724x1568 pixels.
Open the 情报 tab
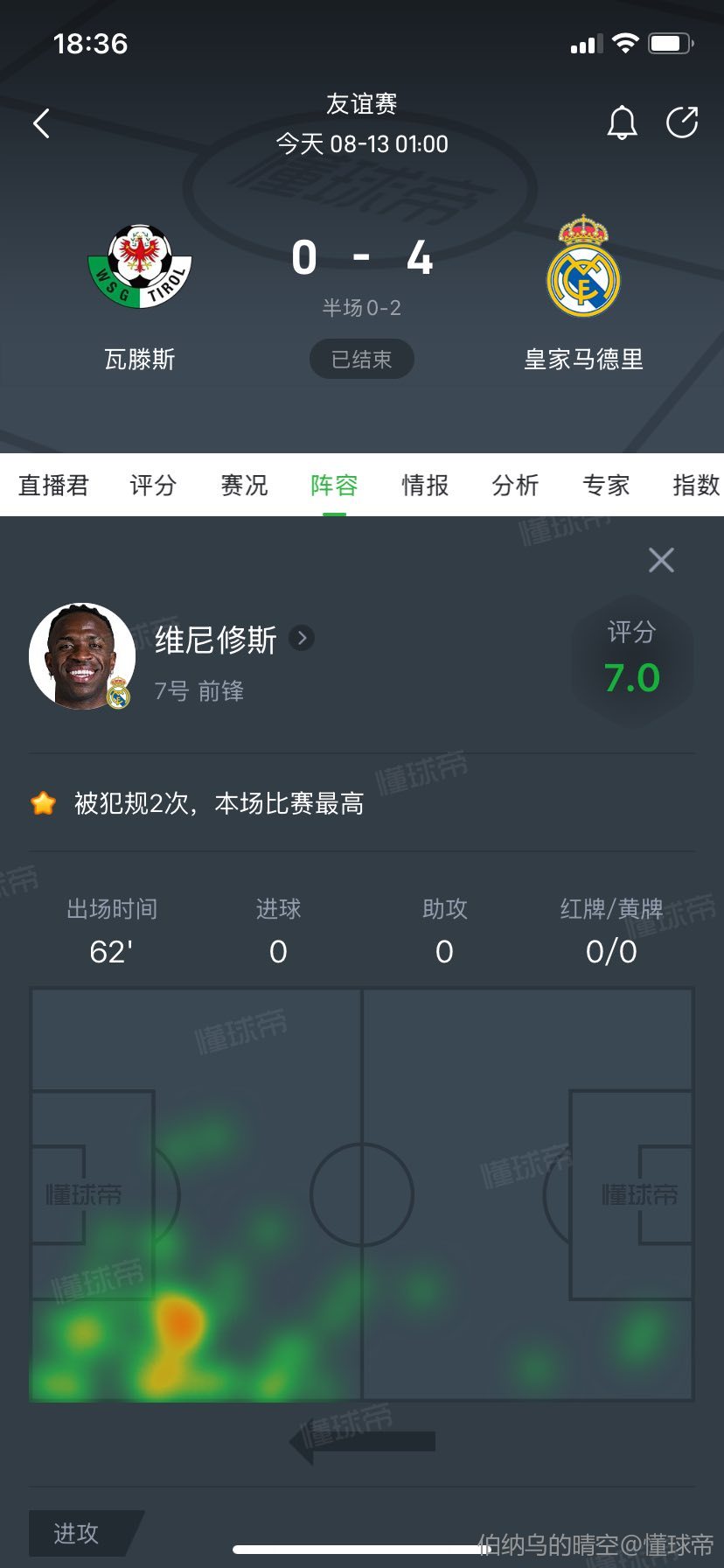click(x=425, y=485)
